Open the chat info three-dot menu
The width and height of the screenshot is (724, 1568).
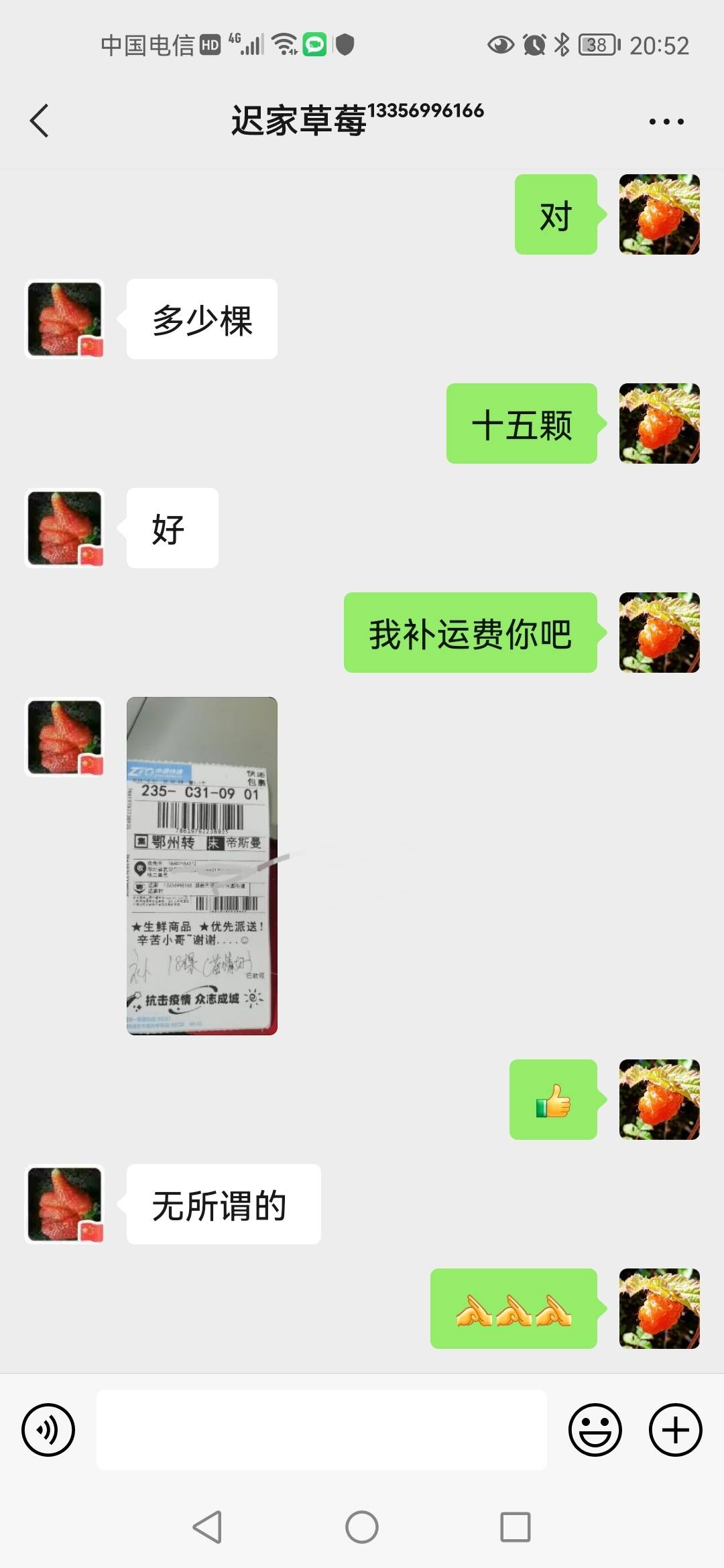click(666, 121)
